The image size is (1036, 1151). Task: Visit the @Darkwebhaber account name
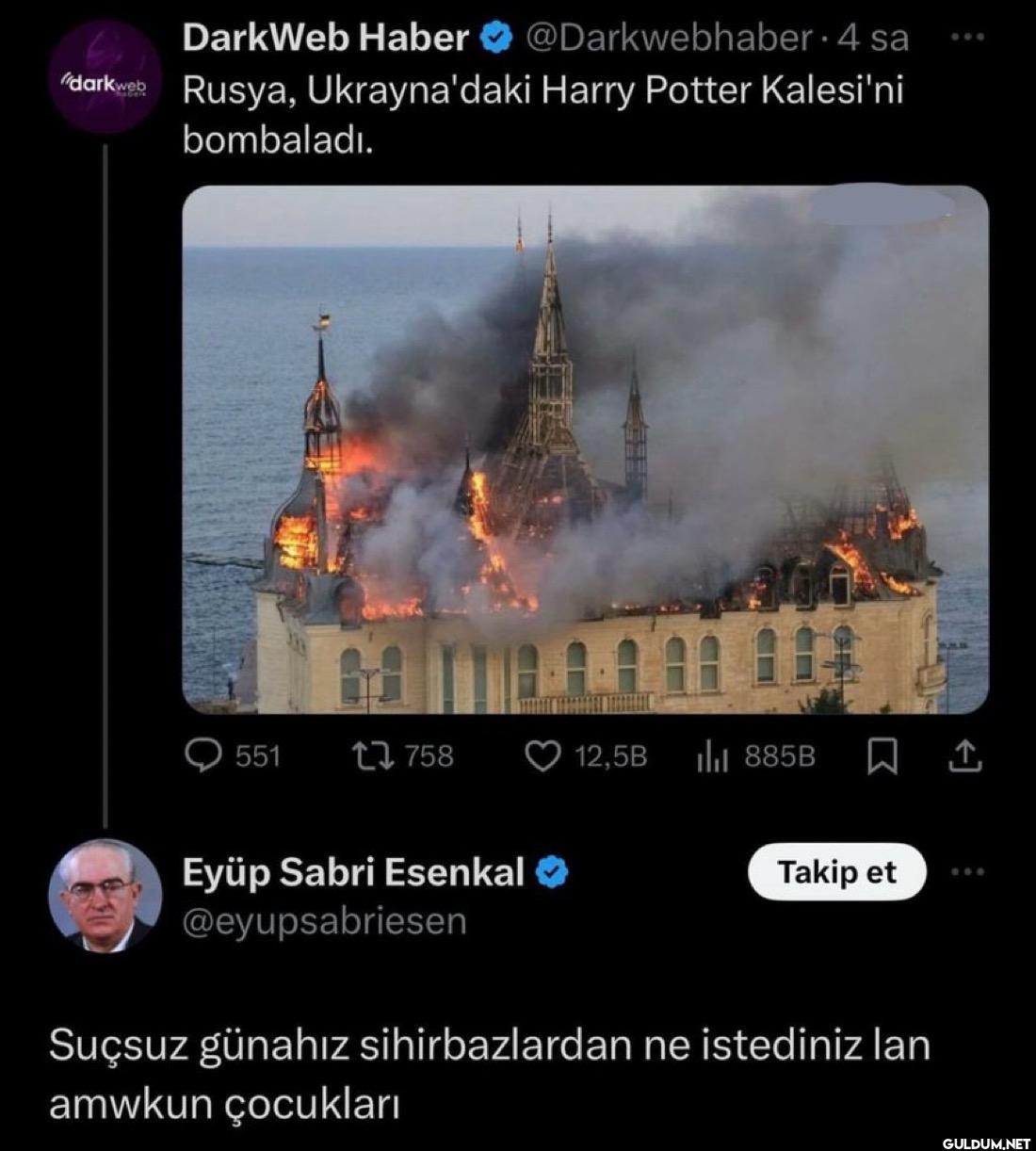point(668,38)
